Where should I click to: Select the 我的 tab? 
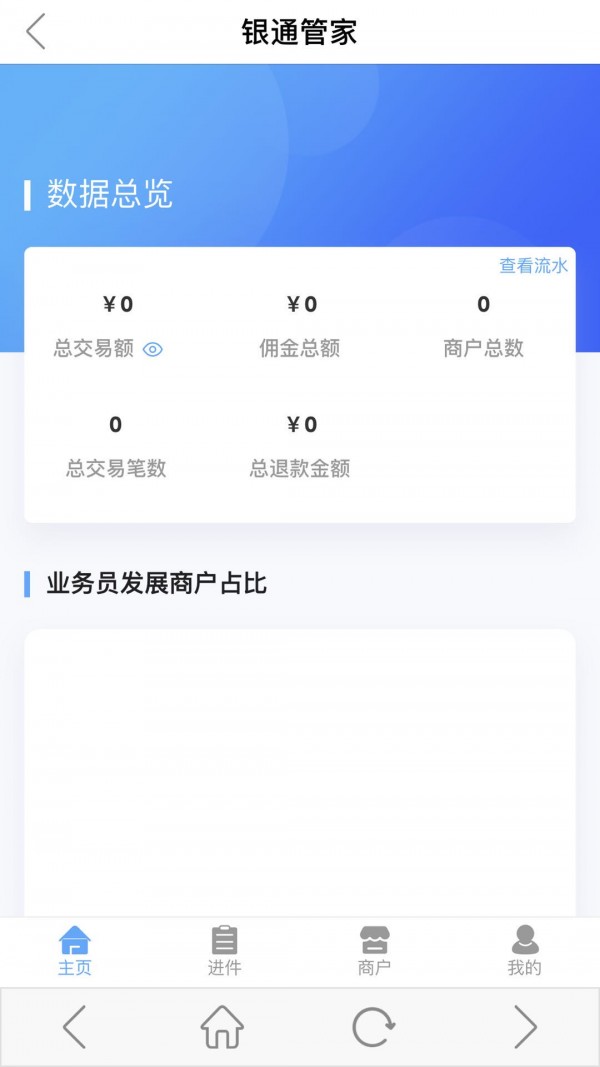point(524,951)
